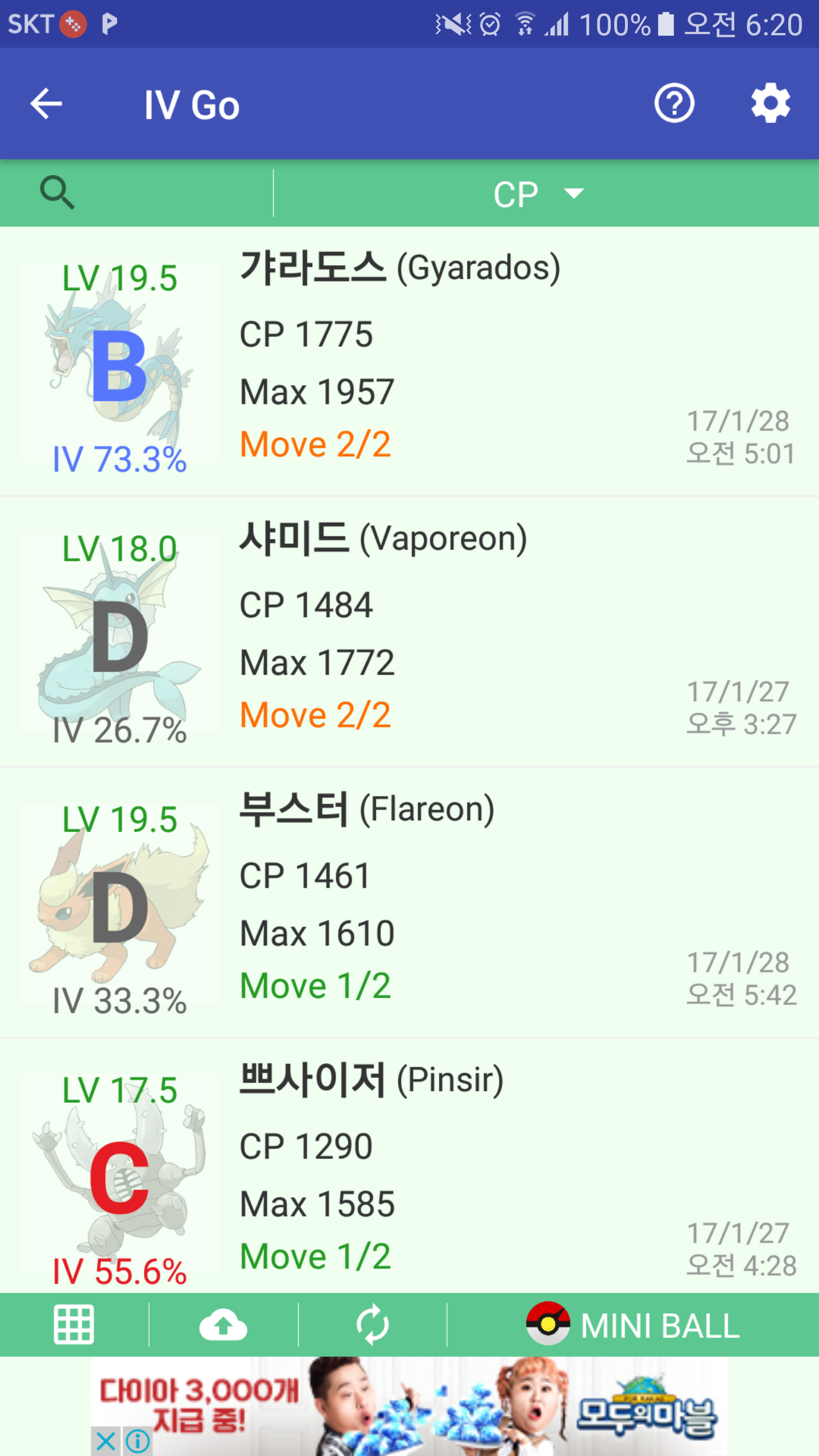Viewport: 819px width, 1456px height.
Task: Expand the CP sort dropdown
Action: coord(539,194)
